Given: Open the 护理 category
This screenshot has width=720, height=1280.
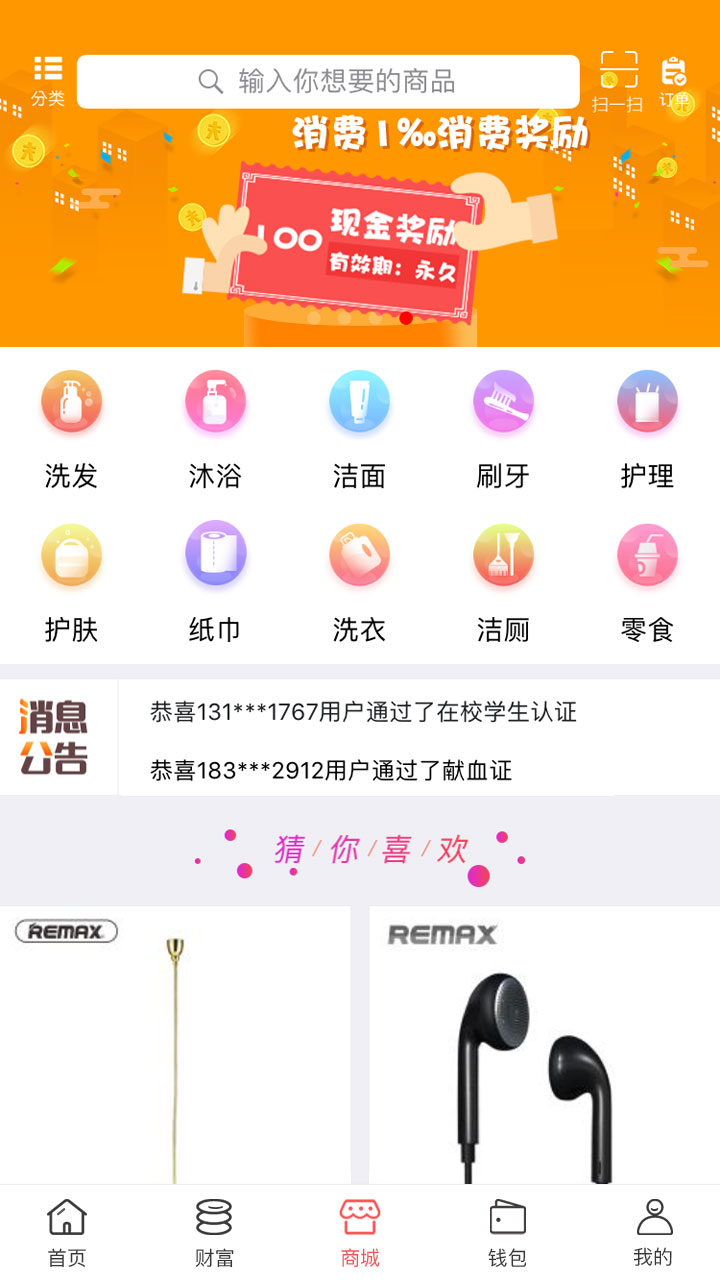Looking at the screenshot, I should coord(647,430).
